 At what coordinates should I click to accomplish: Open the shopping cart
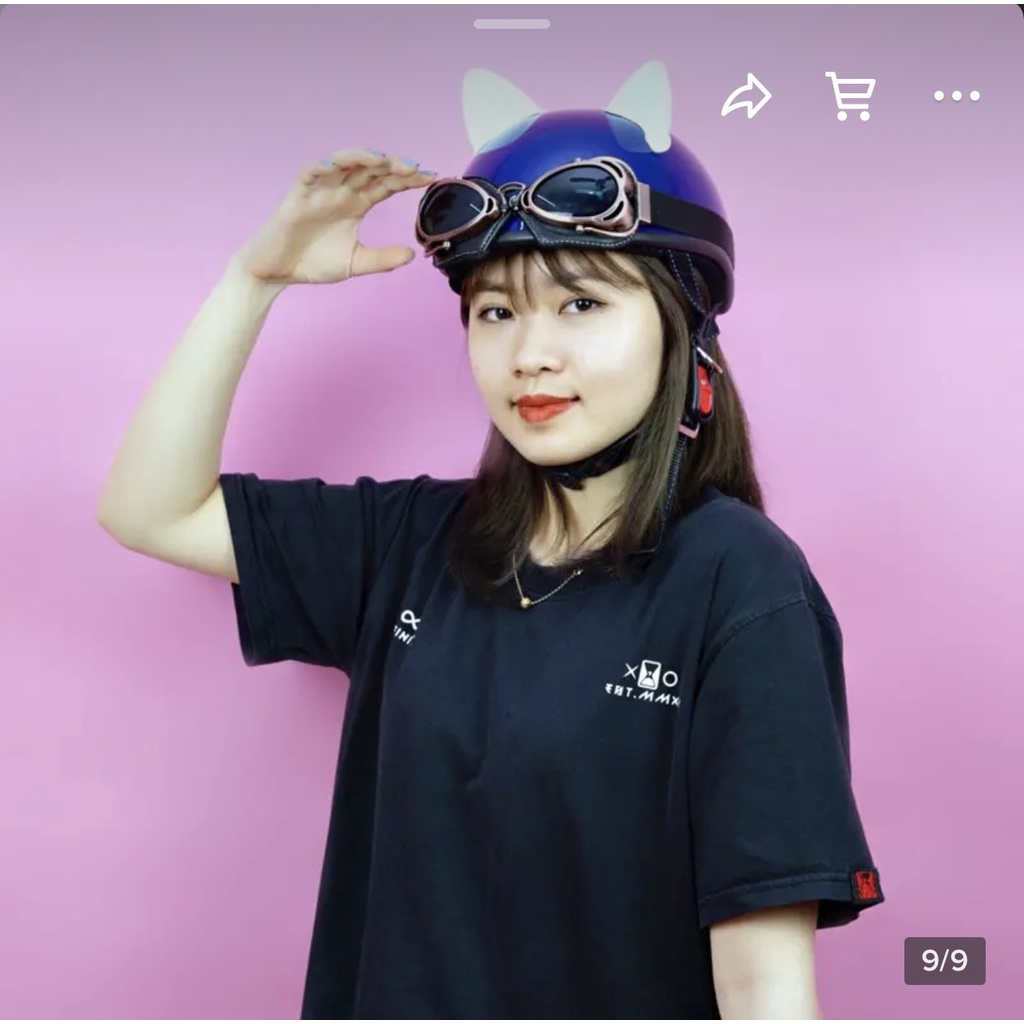[x=850, y=96]
